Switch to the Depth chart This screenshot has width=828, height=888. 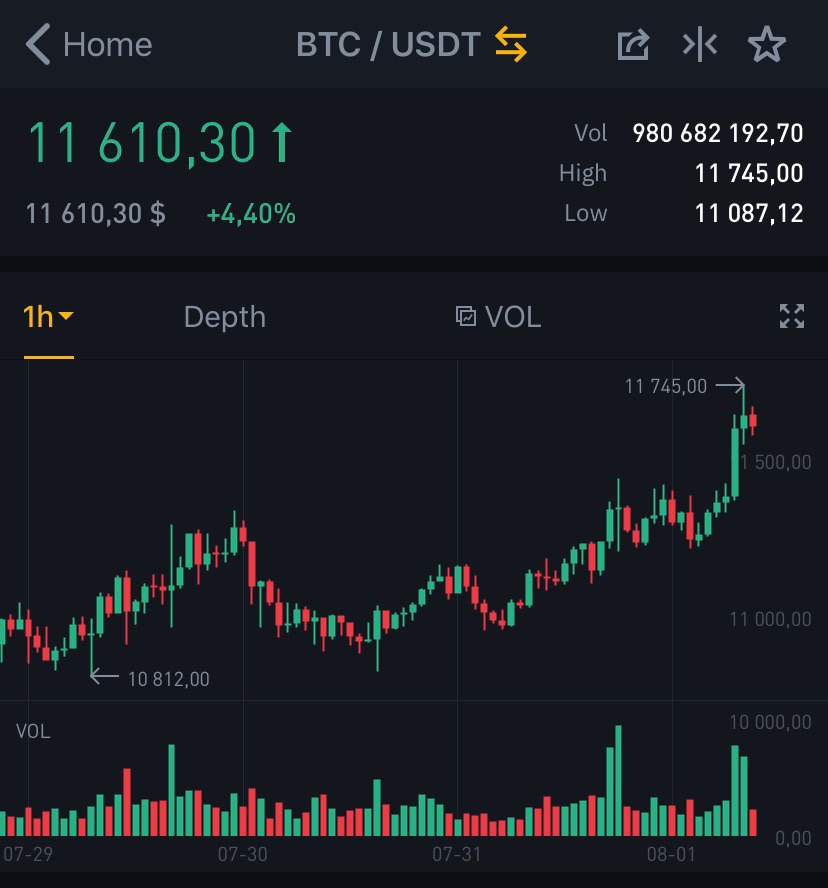coord(225,318)
